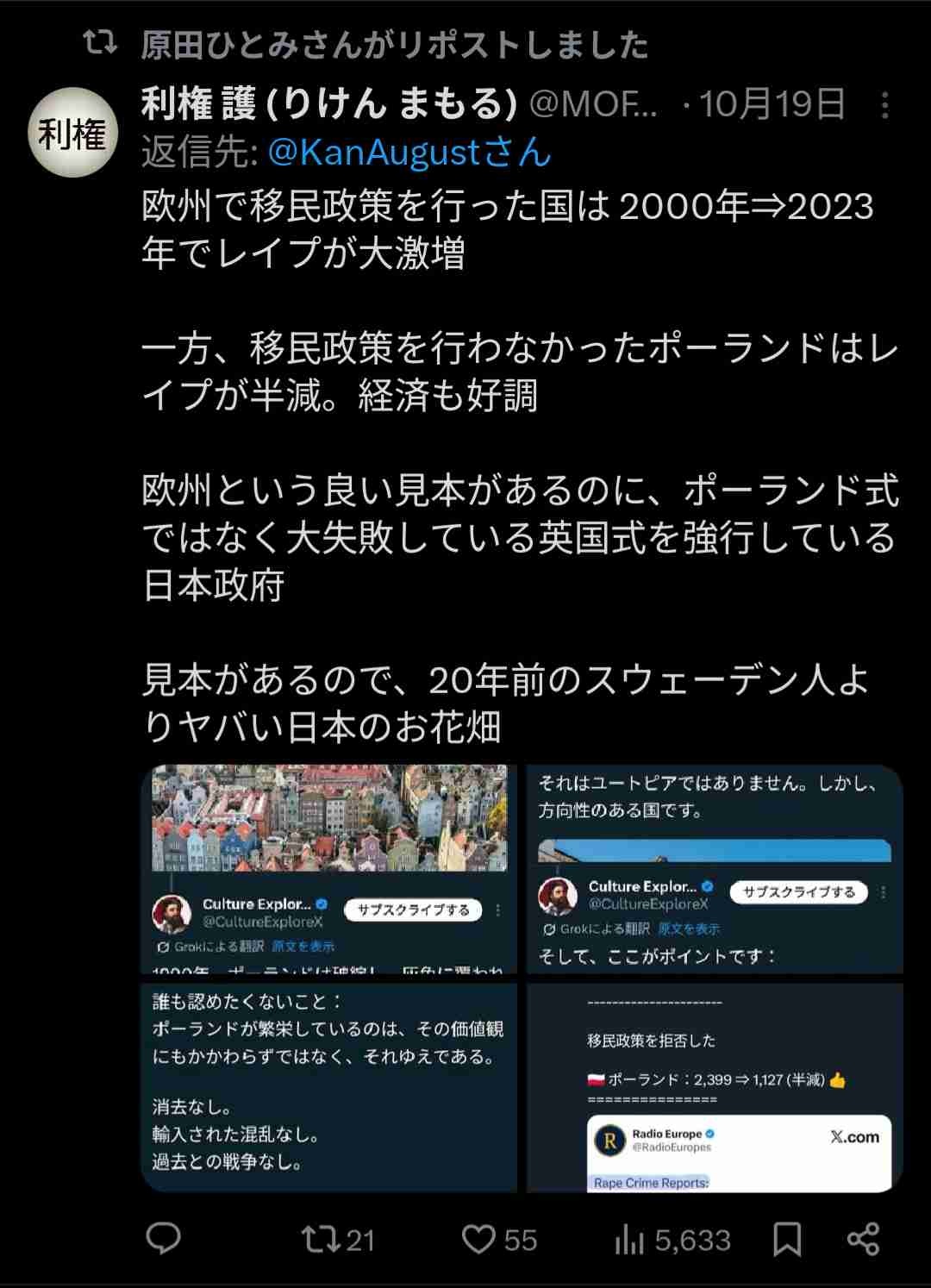Viewport: 931px width, 1288px height.
Task: View analytics showing 5,633 views
Action: pyautogui.click(x=672, y=1240)
